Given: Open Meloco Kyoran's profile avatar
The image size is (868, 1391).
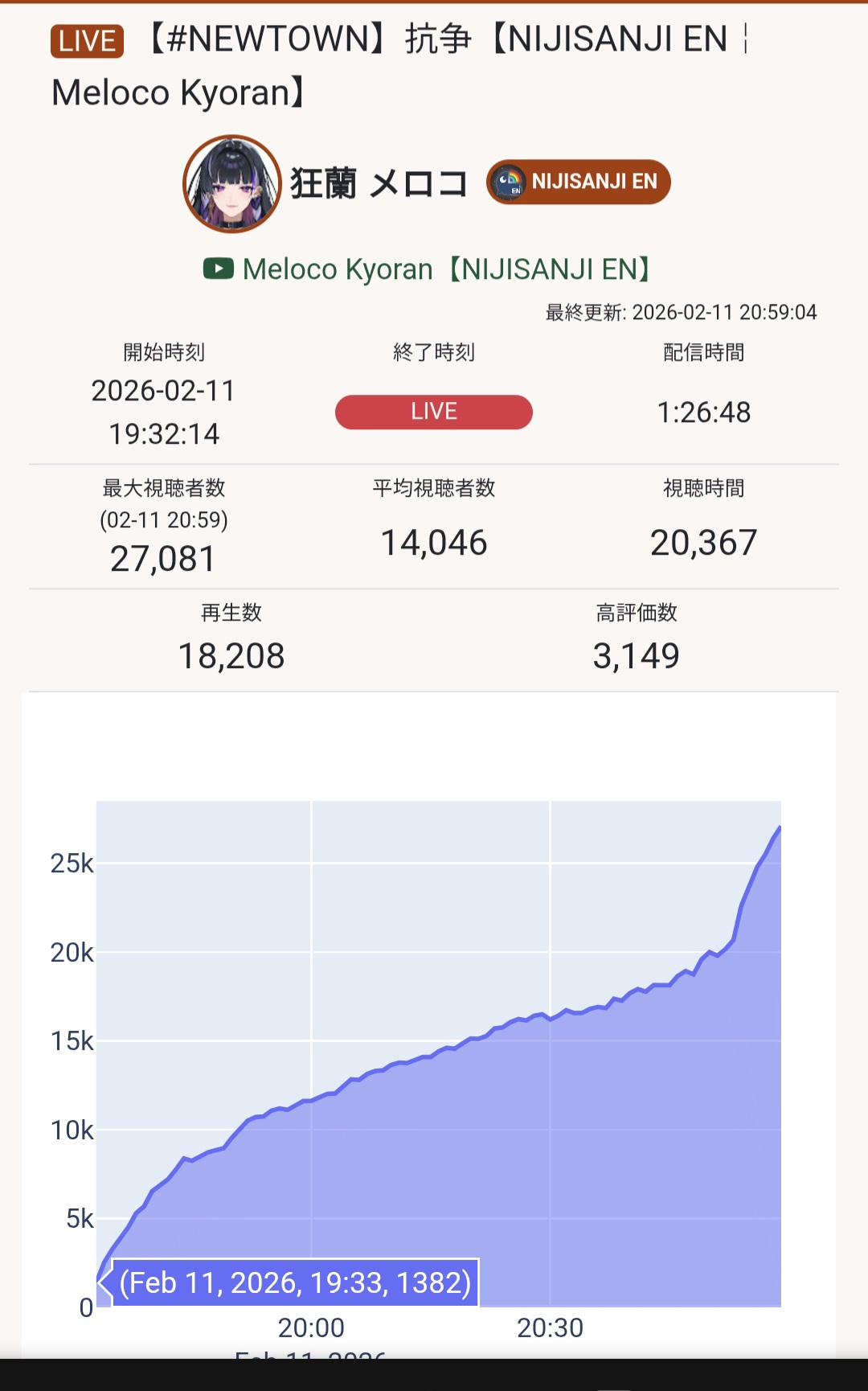Looking at the screenshot, I should click(x=232, y=184).
